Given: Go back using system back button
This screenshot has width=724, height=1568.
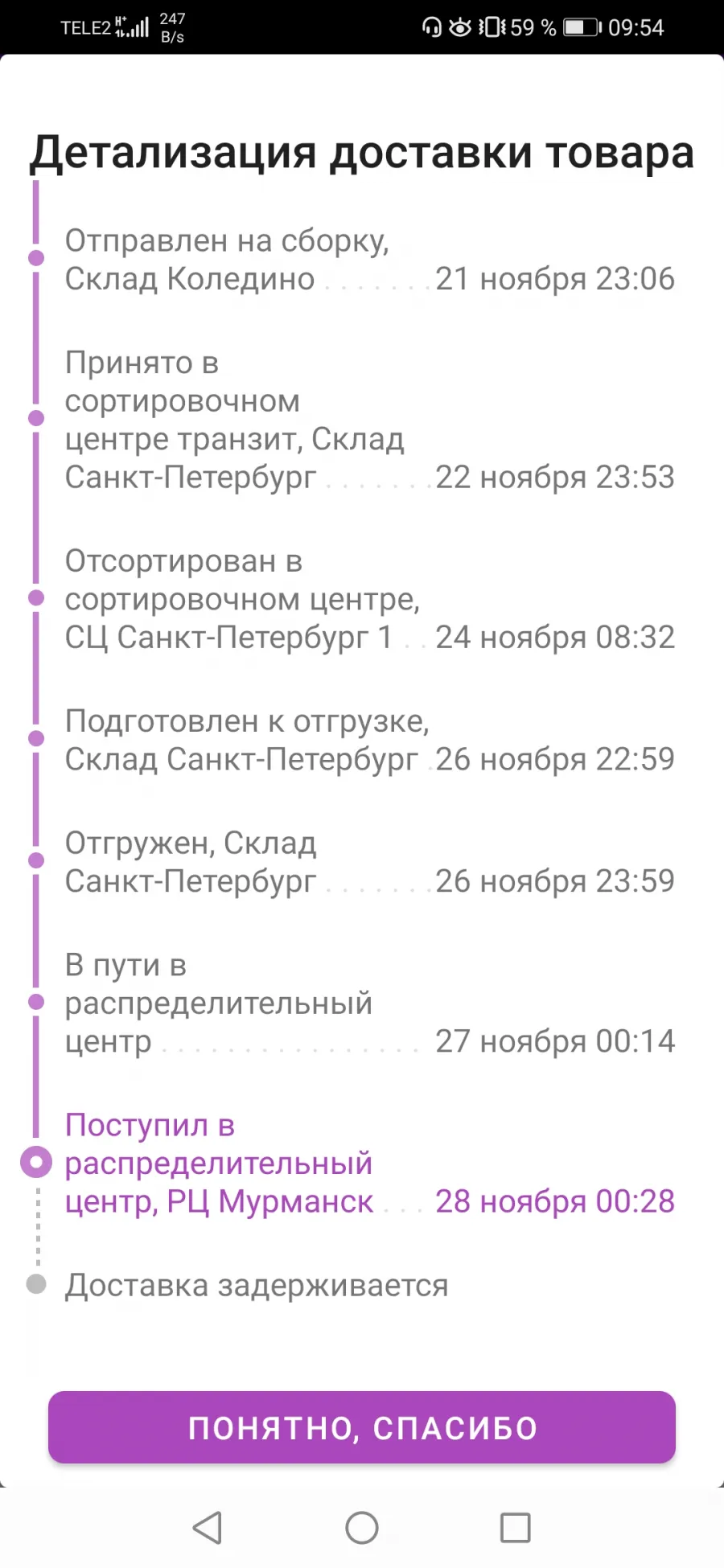Looking at the screenshot, I should [208, 1528].
